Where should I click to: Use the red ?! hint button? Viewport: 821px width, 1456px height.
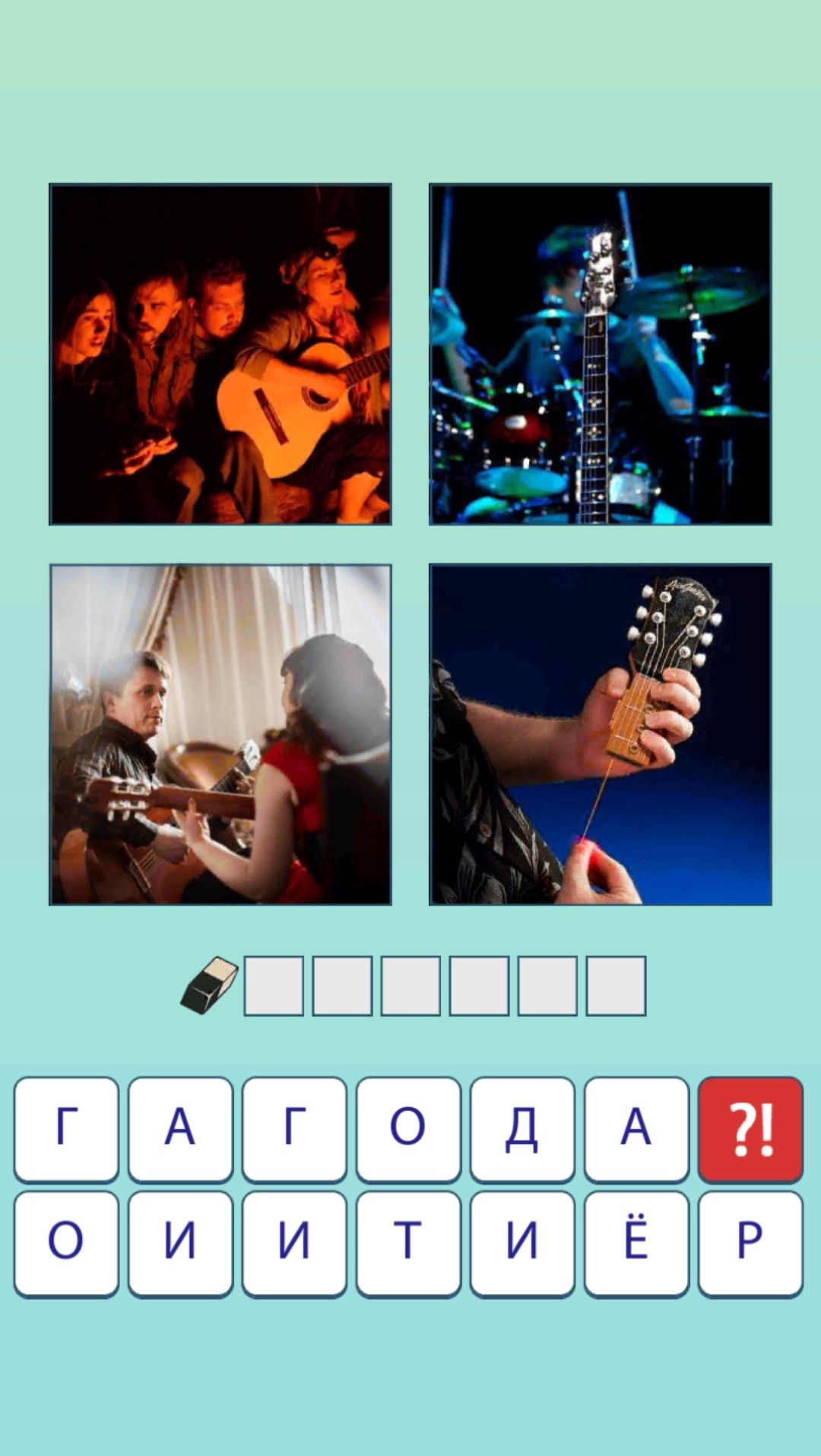750,1129
